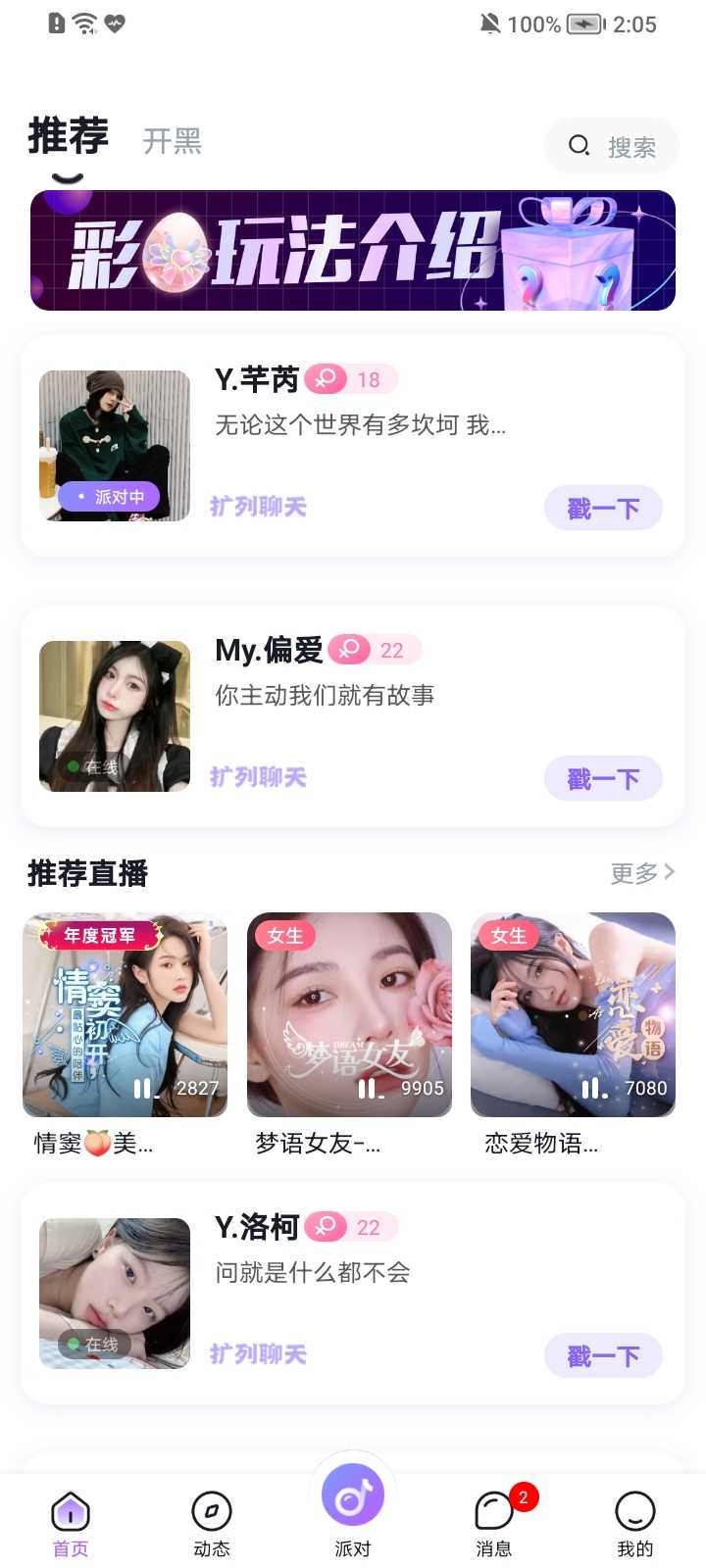The image size is (706, 1568).
Task: Tap the gender badge showing 18 beside Y.芊芮
Action: (353, 379)
